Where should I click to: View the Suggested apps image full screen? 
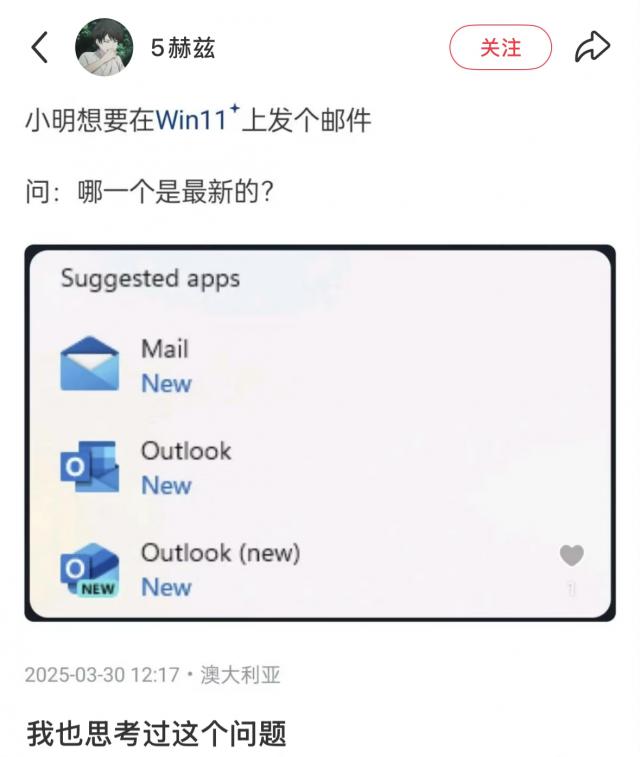tap(320, 433)
